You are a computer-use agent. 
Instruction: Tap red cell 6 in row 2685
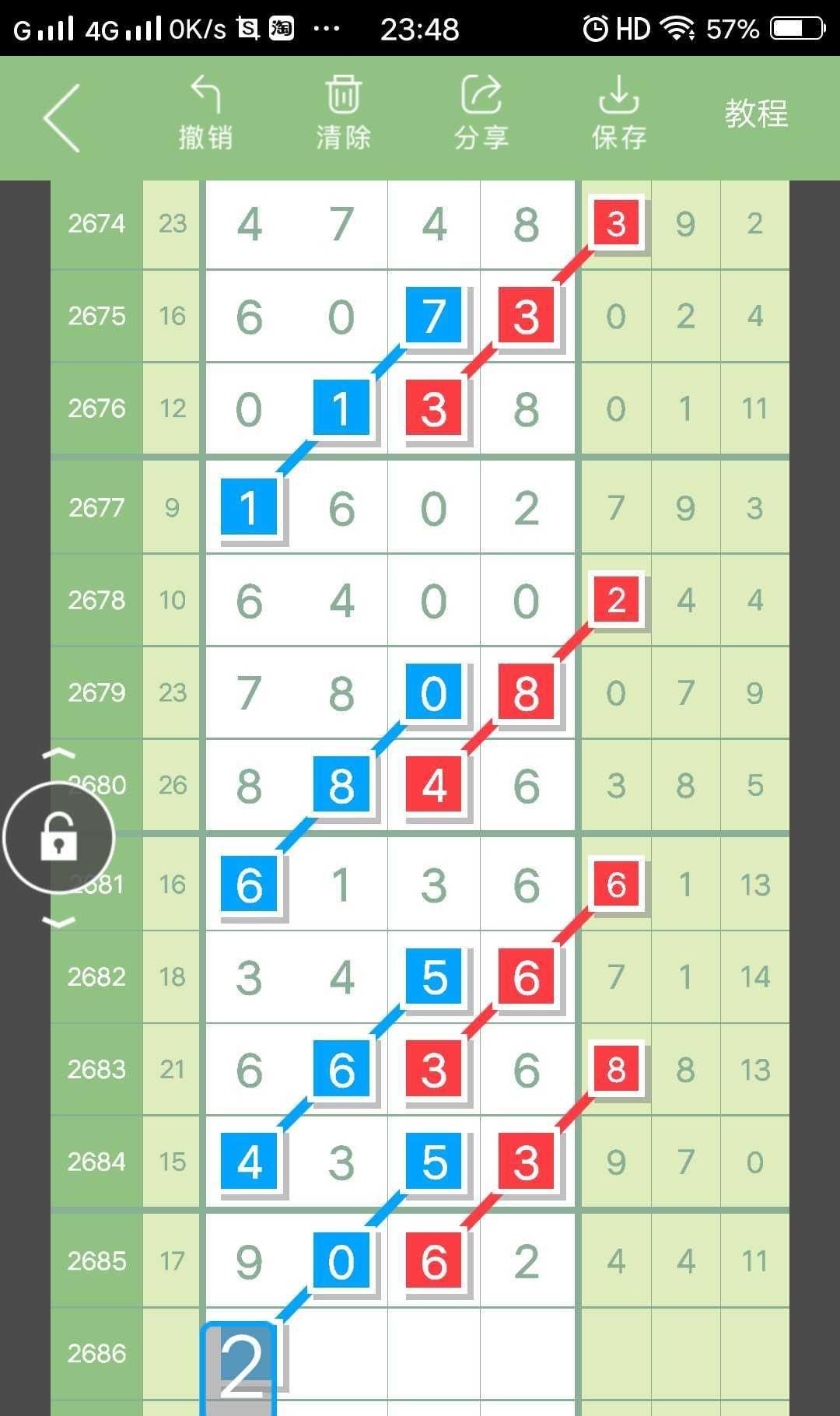pyautogui.click(x=434, y=1260)
